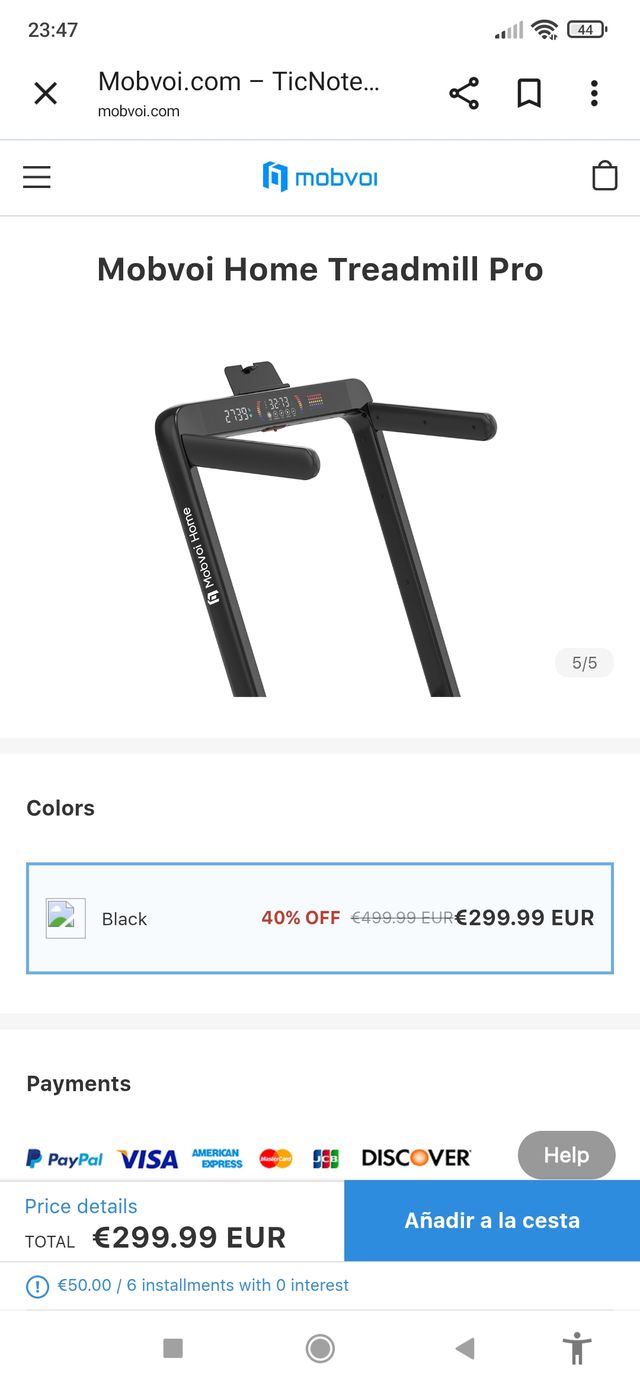Open Price details
This screenshot has width=640, height=1387.
[81, 1206]
